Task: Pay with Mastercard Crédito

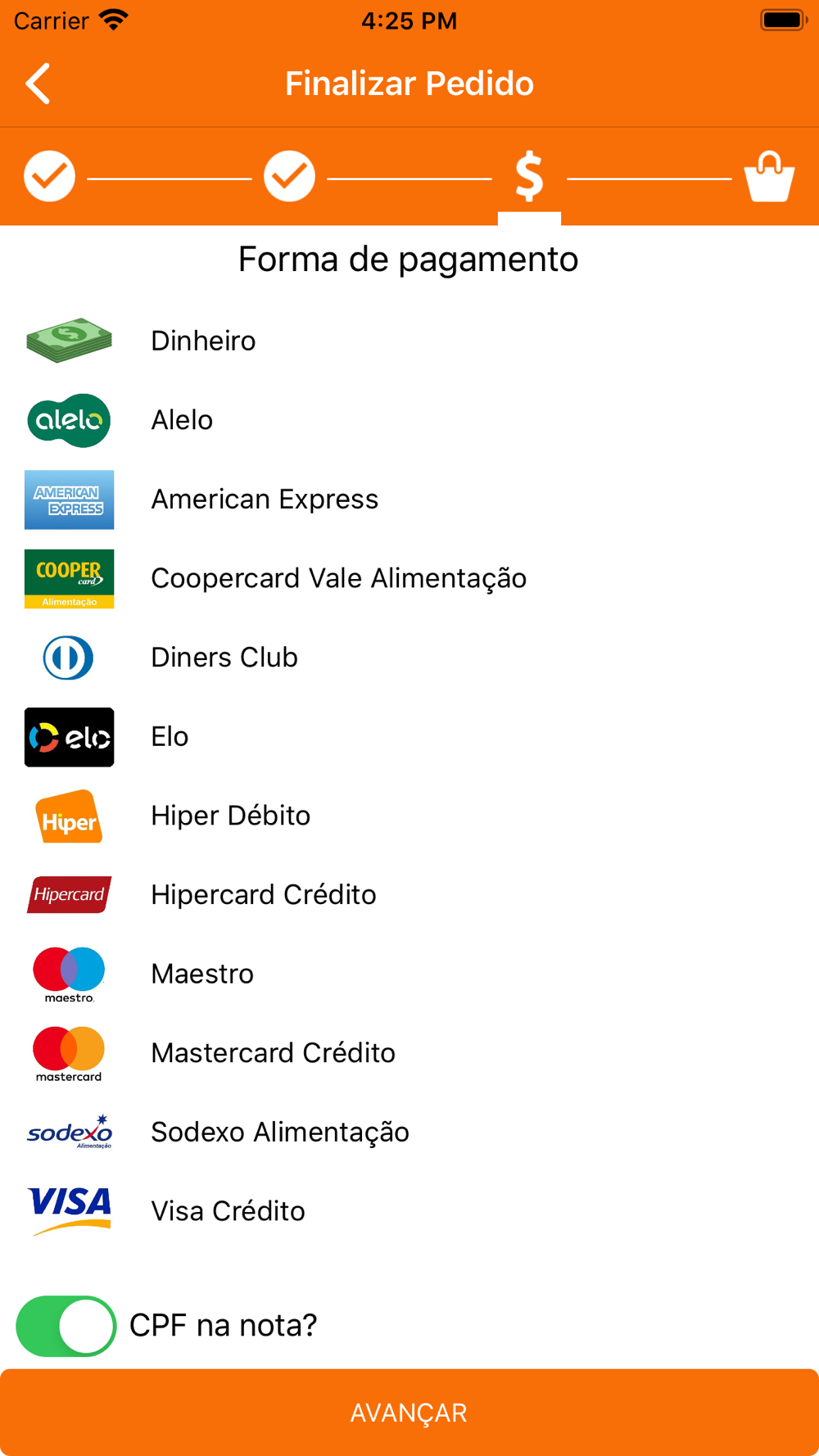Action: click(x=273, y=1053)
